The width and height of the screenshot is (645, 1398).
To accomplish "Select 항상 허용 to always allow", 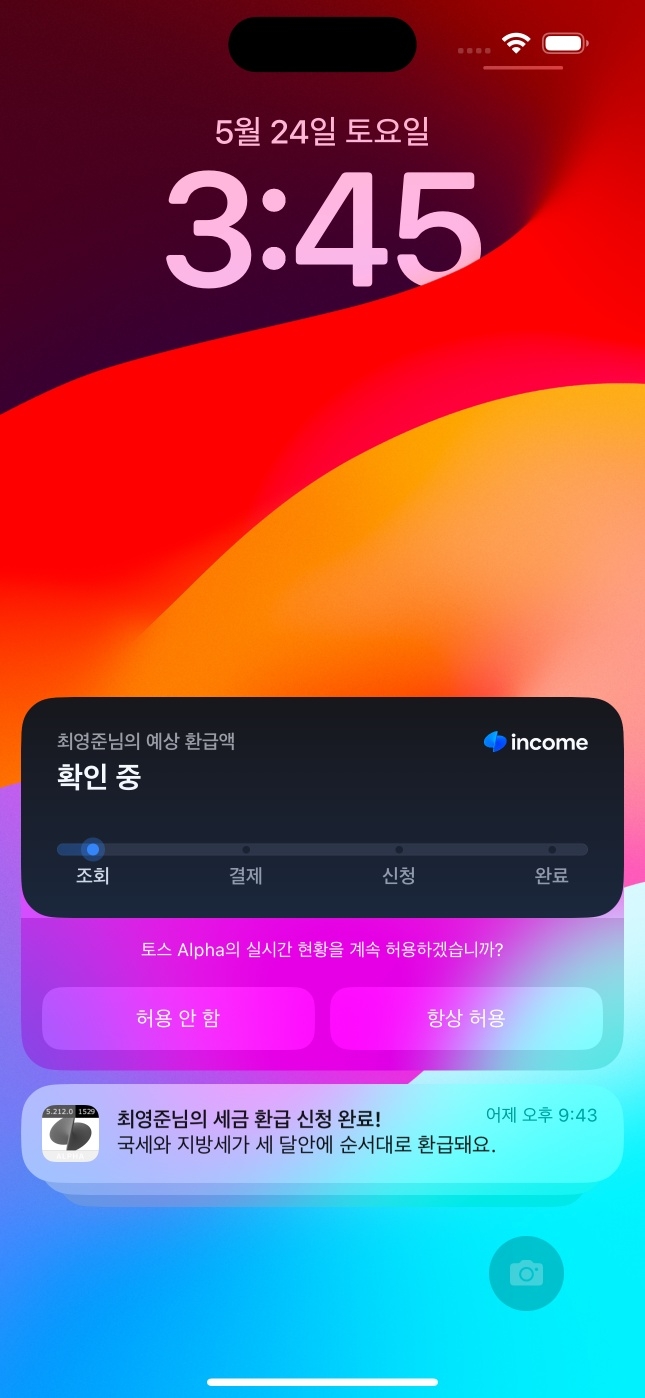I will click(466, 1019).
